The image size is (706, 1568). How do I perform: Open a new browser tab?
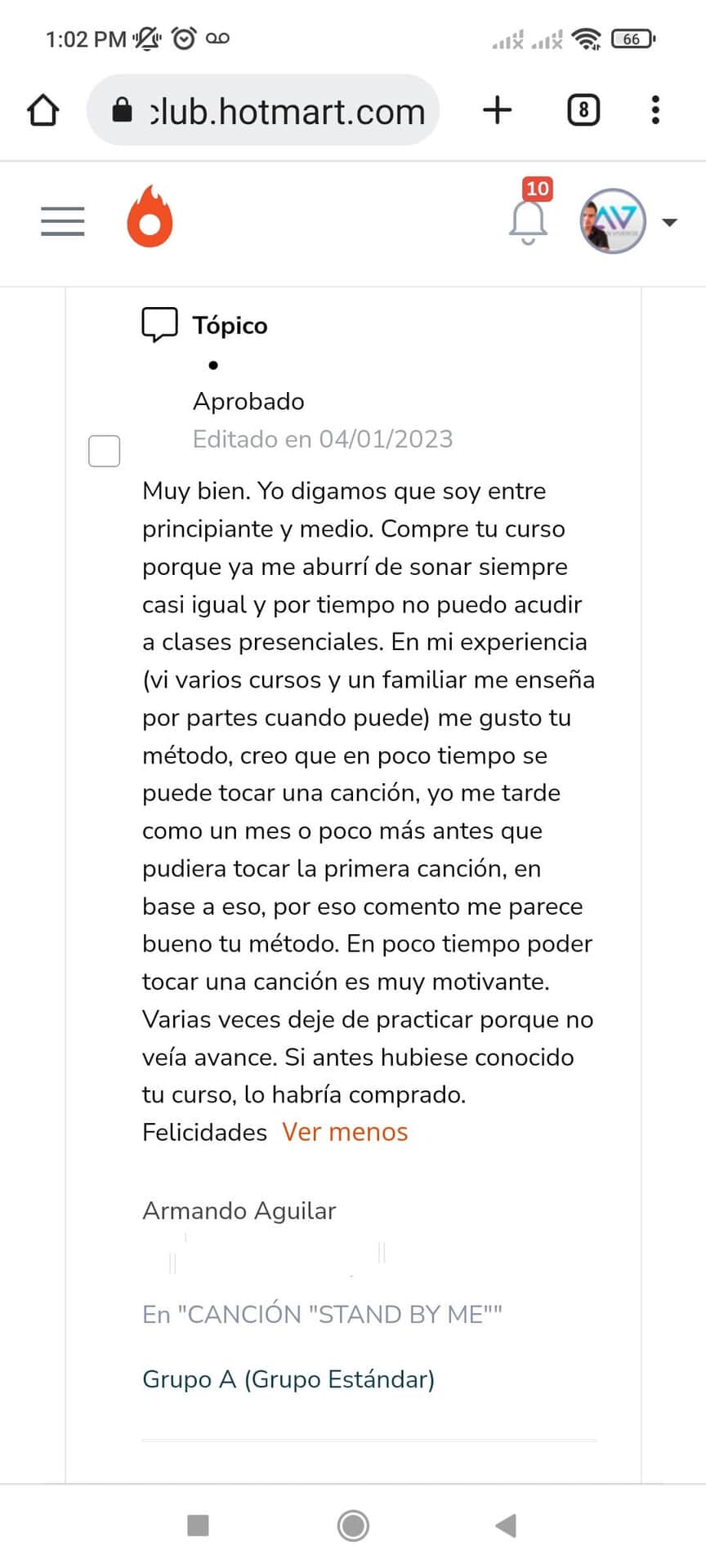tap(497, 109)
